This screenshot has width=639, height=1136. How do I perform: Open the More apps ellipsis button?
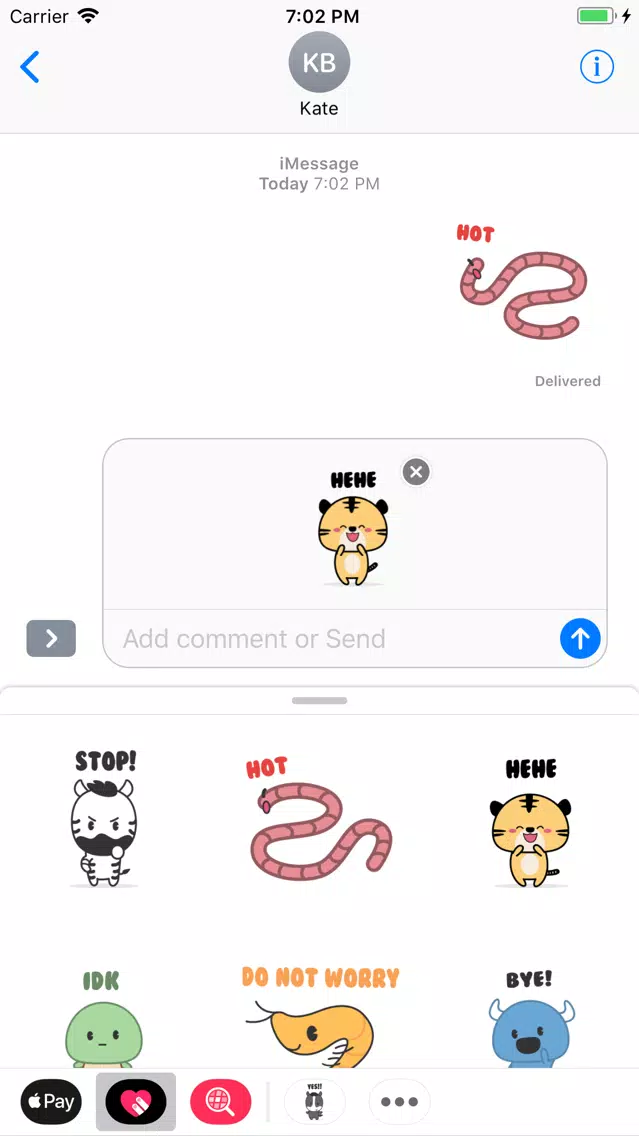[399, 1102]
